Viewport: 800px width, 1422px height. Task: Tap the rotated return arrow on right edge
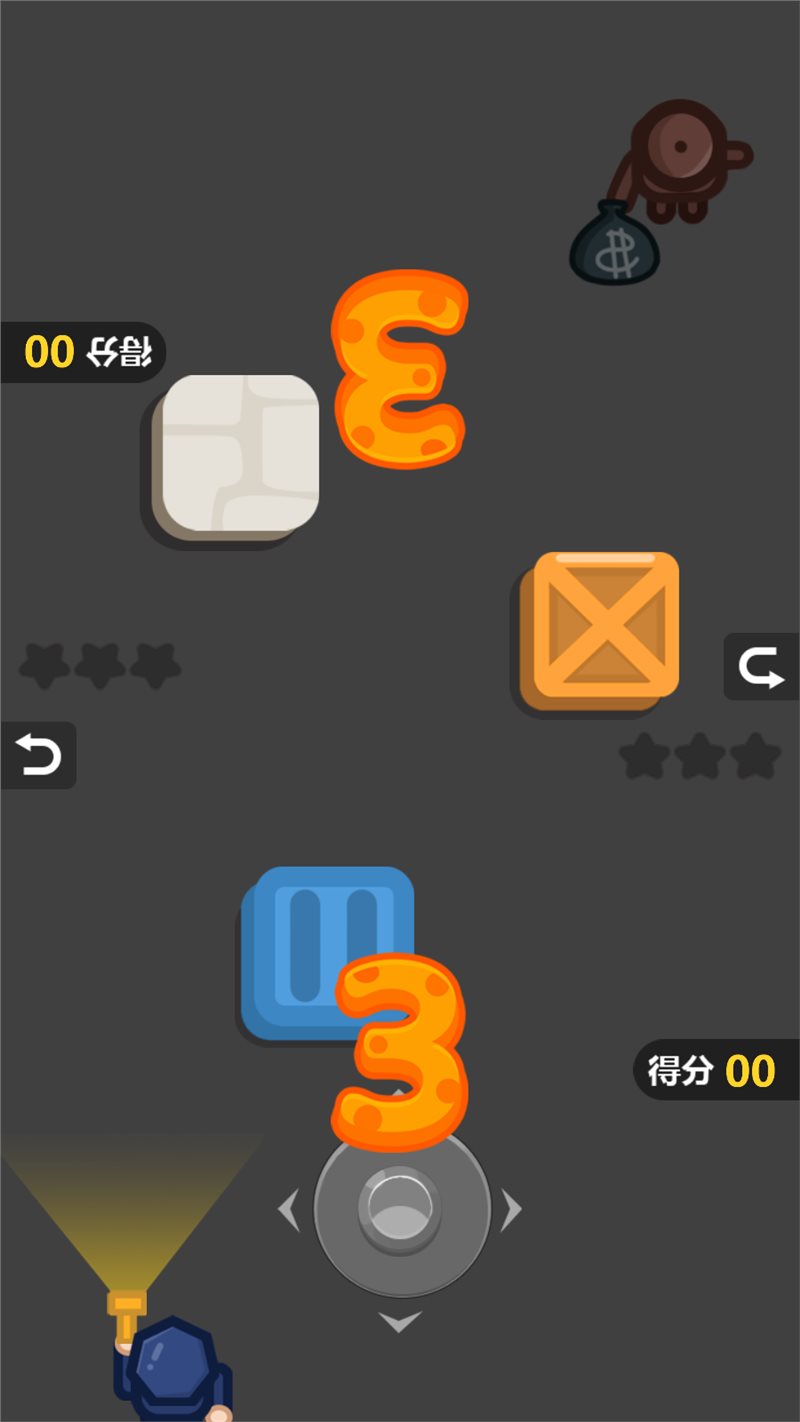[761, 667]
